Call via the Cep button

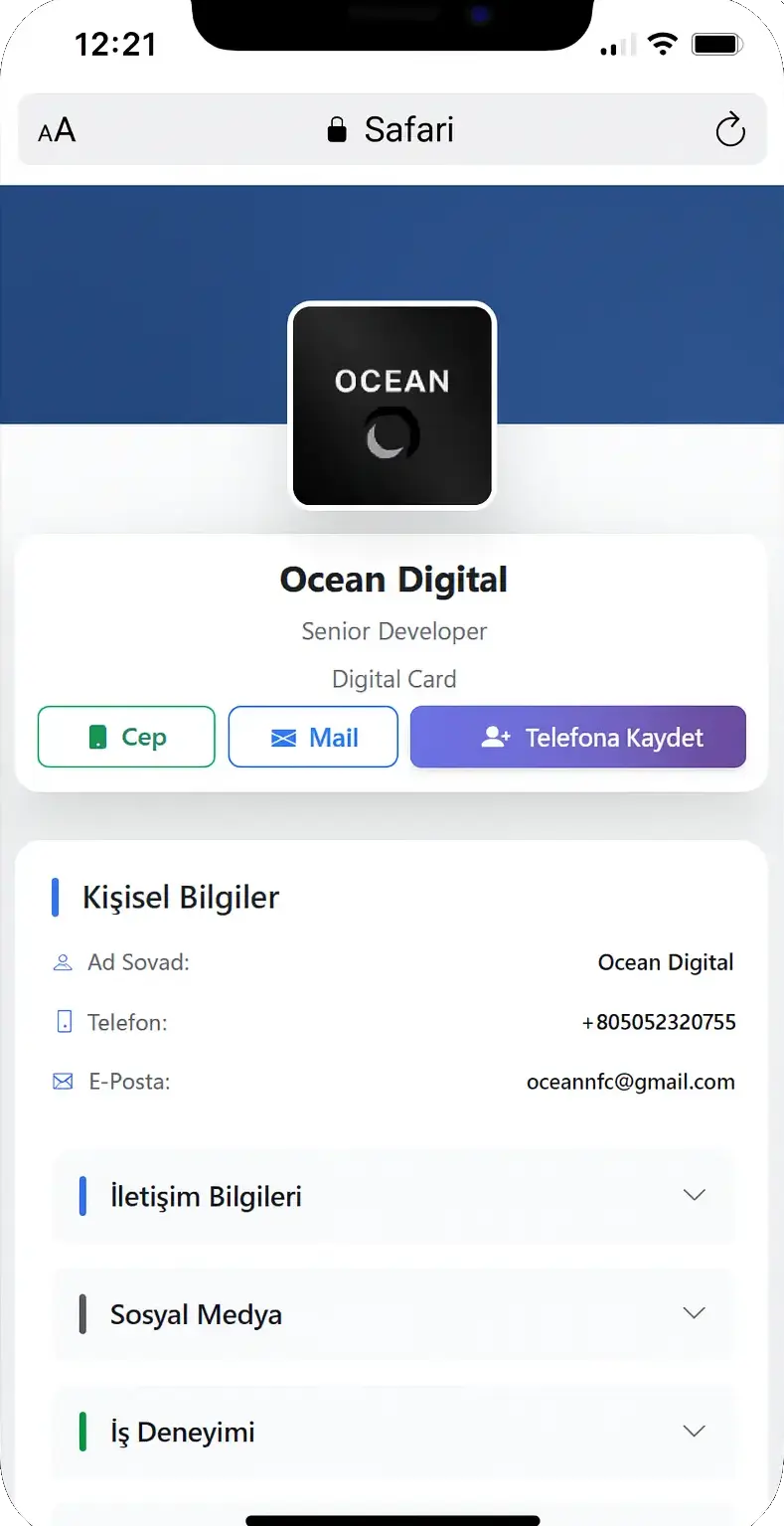point(126,737)
